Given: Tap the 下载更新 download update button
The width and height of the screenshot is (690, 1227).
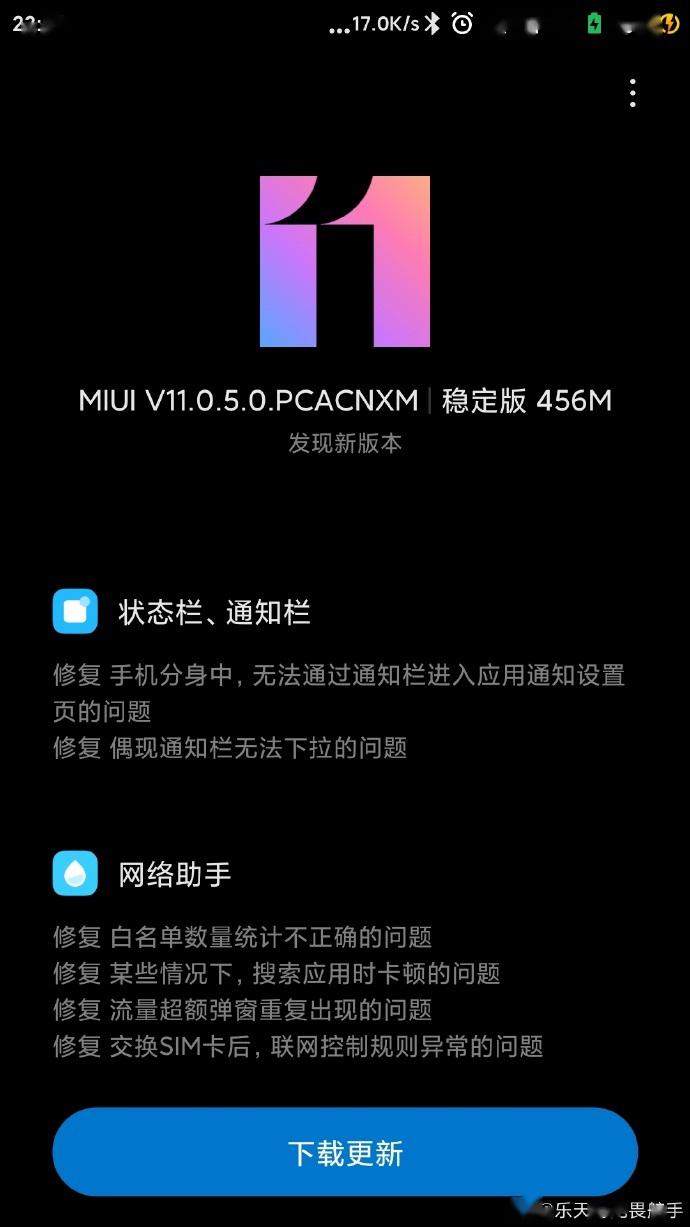Looking at the screenshot, I should (345, 1153).
